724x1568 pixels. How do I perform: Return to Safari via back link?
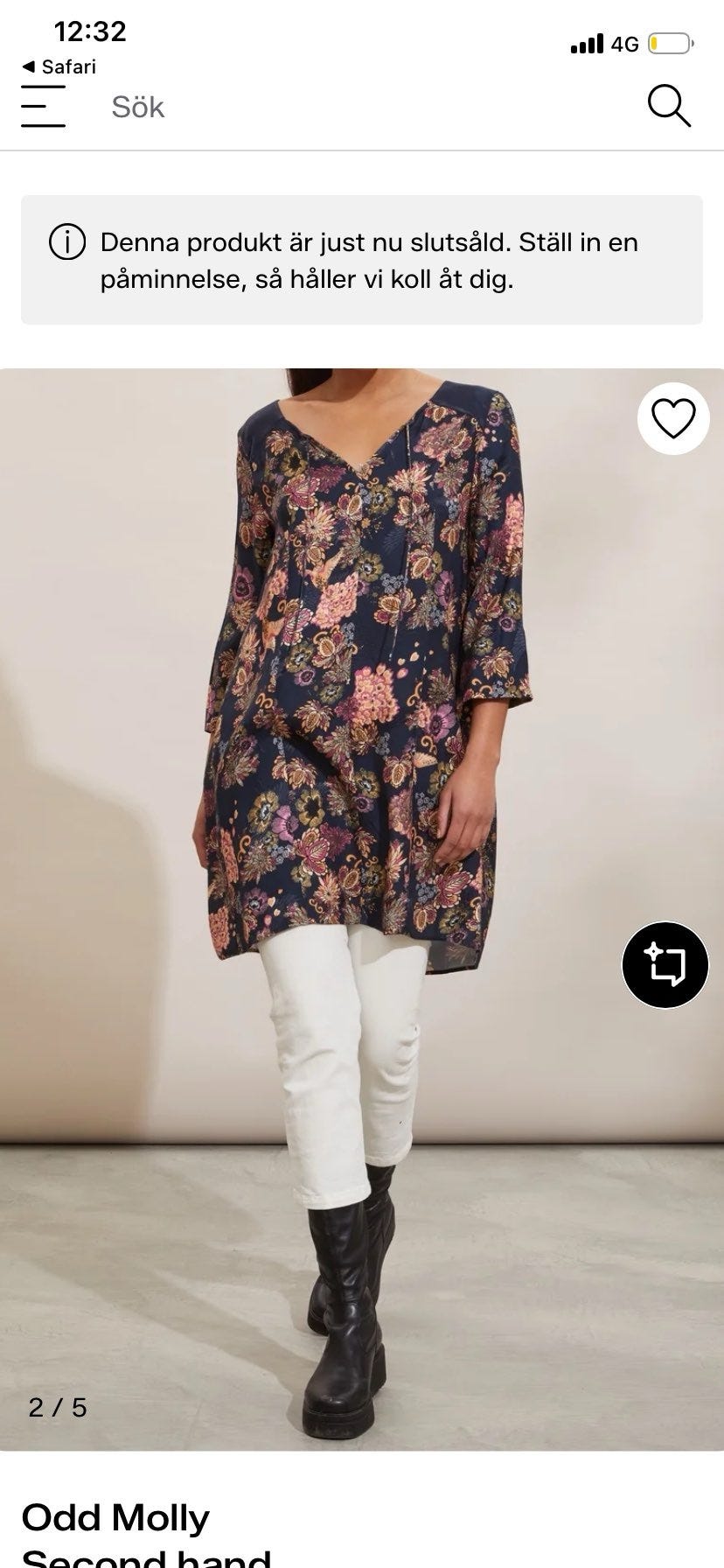pyautogui.click(x=59, y=66)
